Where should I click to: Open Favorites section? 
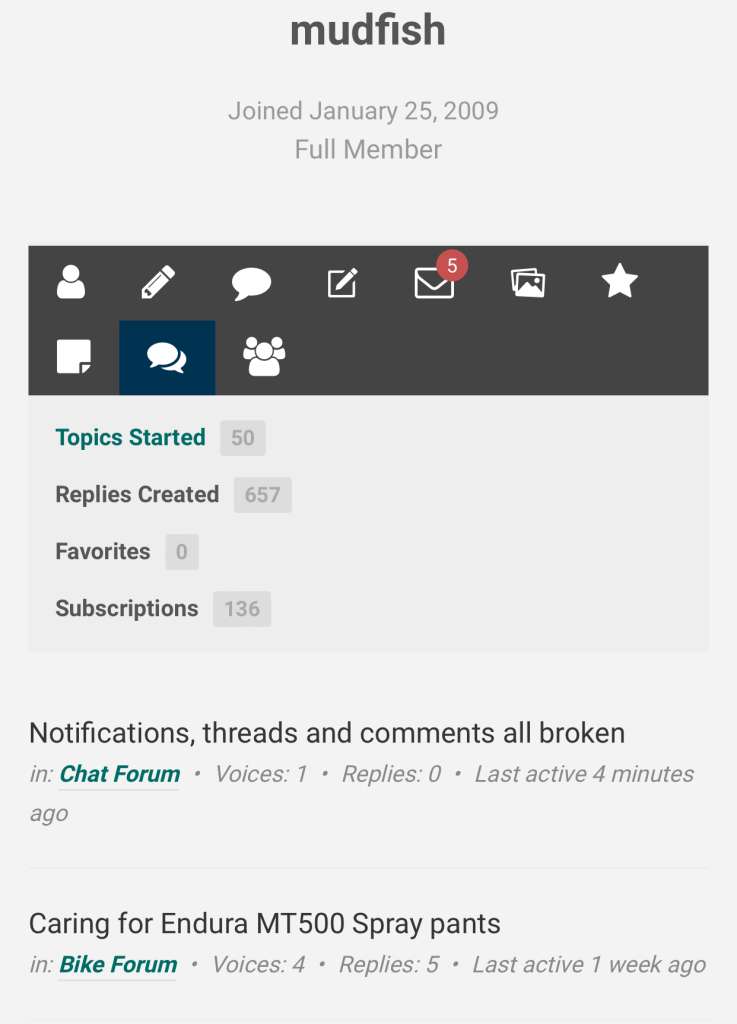(103, 552)
